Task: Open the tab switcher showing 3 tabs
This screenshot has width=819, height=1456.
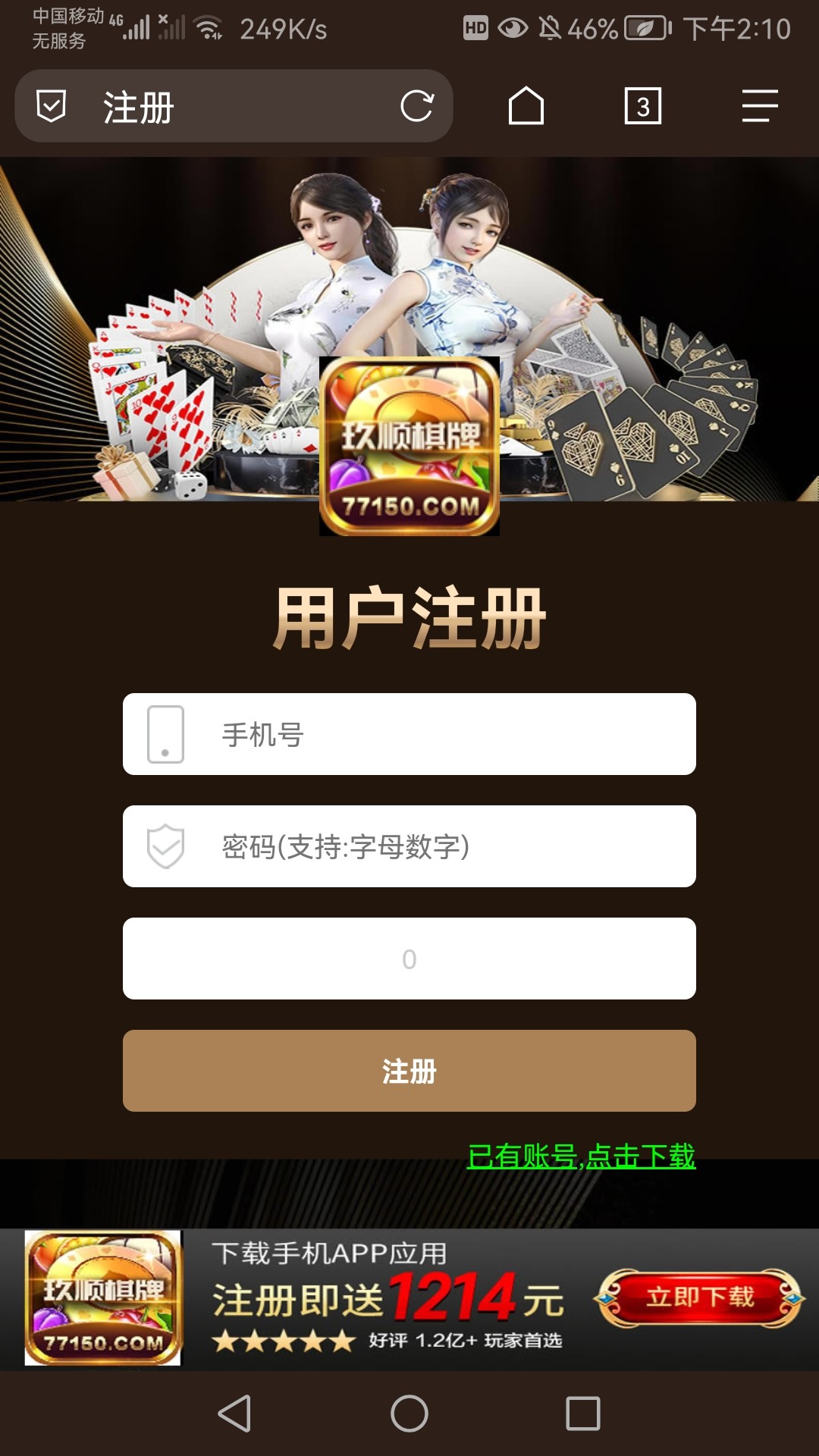Action: click(642, 106)
